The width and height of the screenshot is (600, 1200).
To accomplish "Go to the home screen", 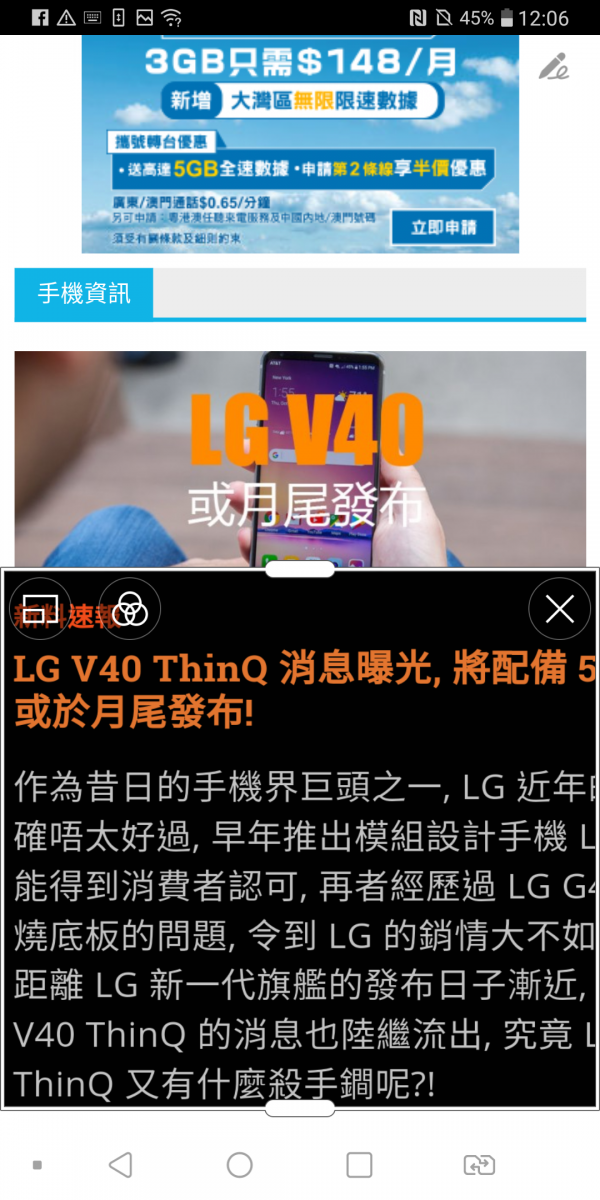I will pyautogui.click(x=240, y=1164).
